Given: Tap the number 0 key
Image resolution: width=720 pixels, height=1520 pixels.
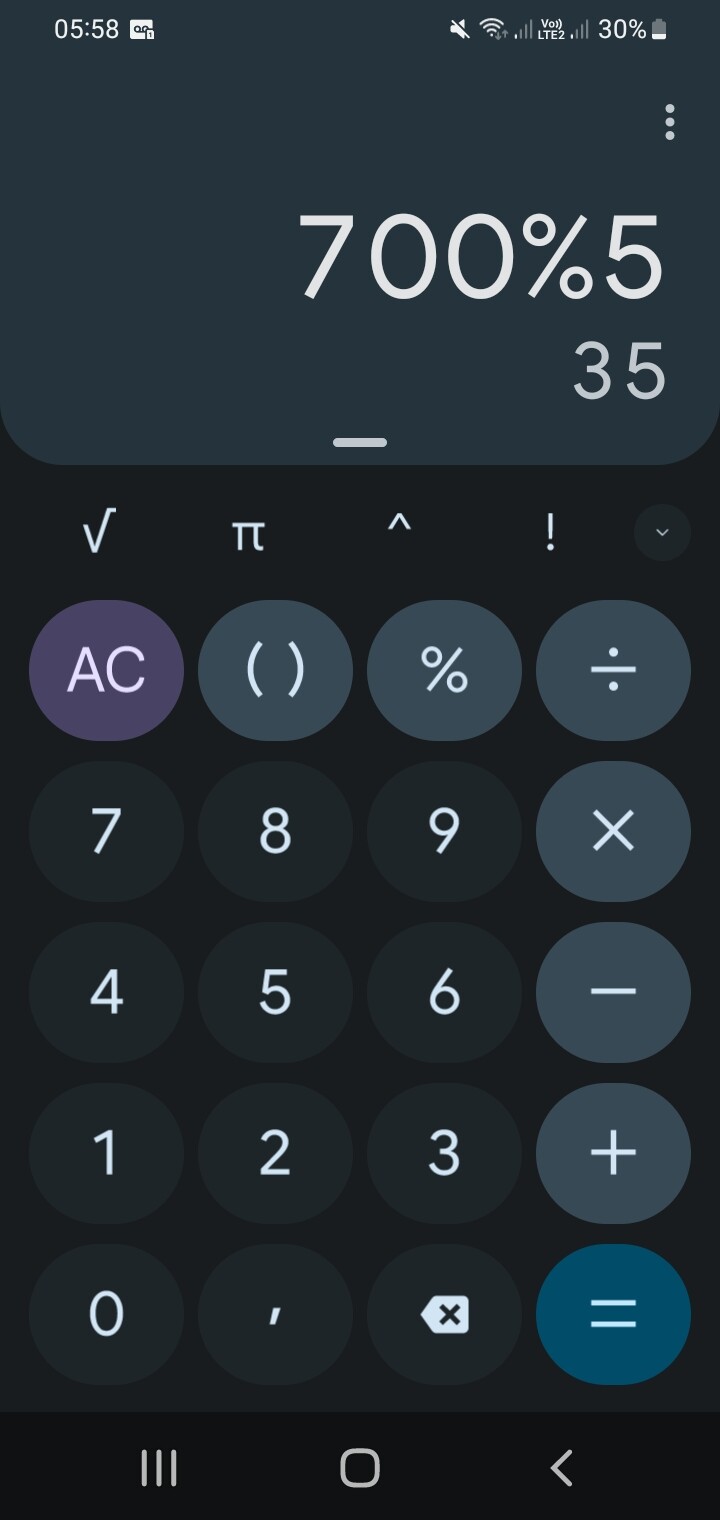Looking at the screenshot, I should click(x=106, y=1314).
